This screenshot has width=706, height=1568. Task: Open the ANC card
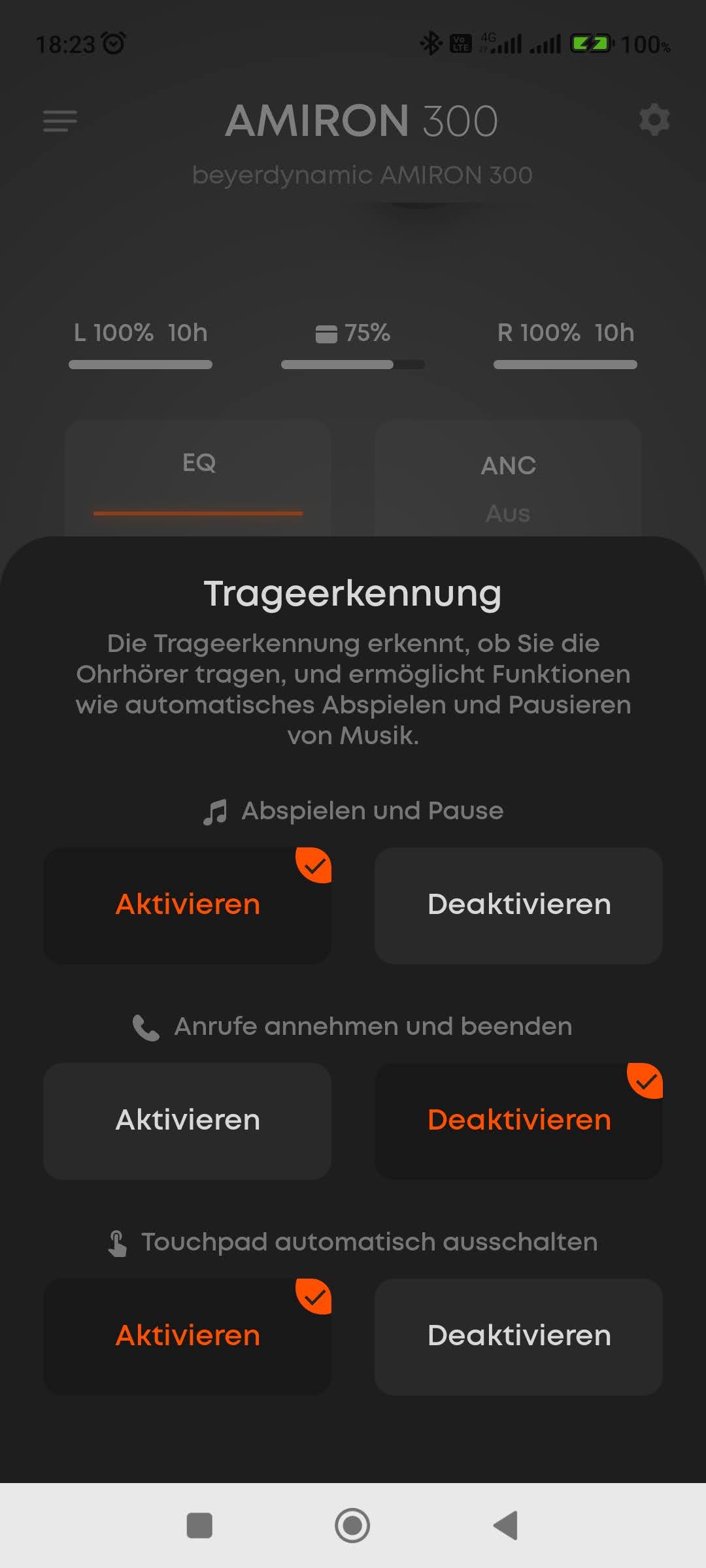coord(508,483)
